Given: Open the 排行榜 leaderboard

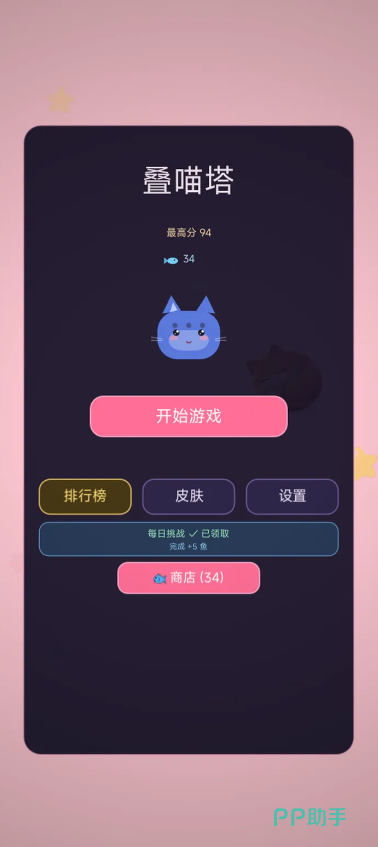Looking at the screenshot, I should pos(85,496).
